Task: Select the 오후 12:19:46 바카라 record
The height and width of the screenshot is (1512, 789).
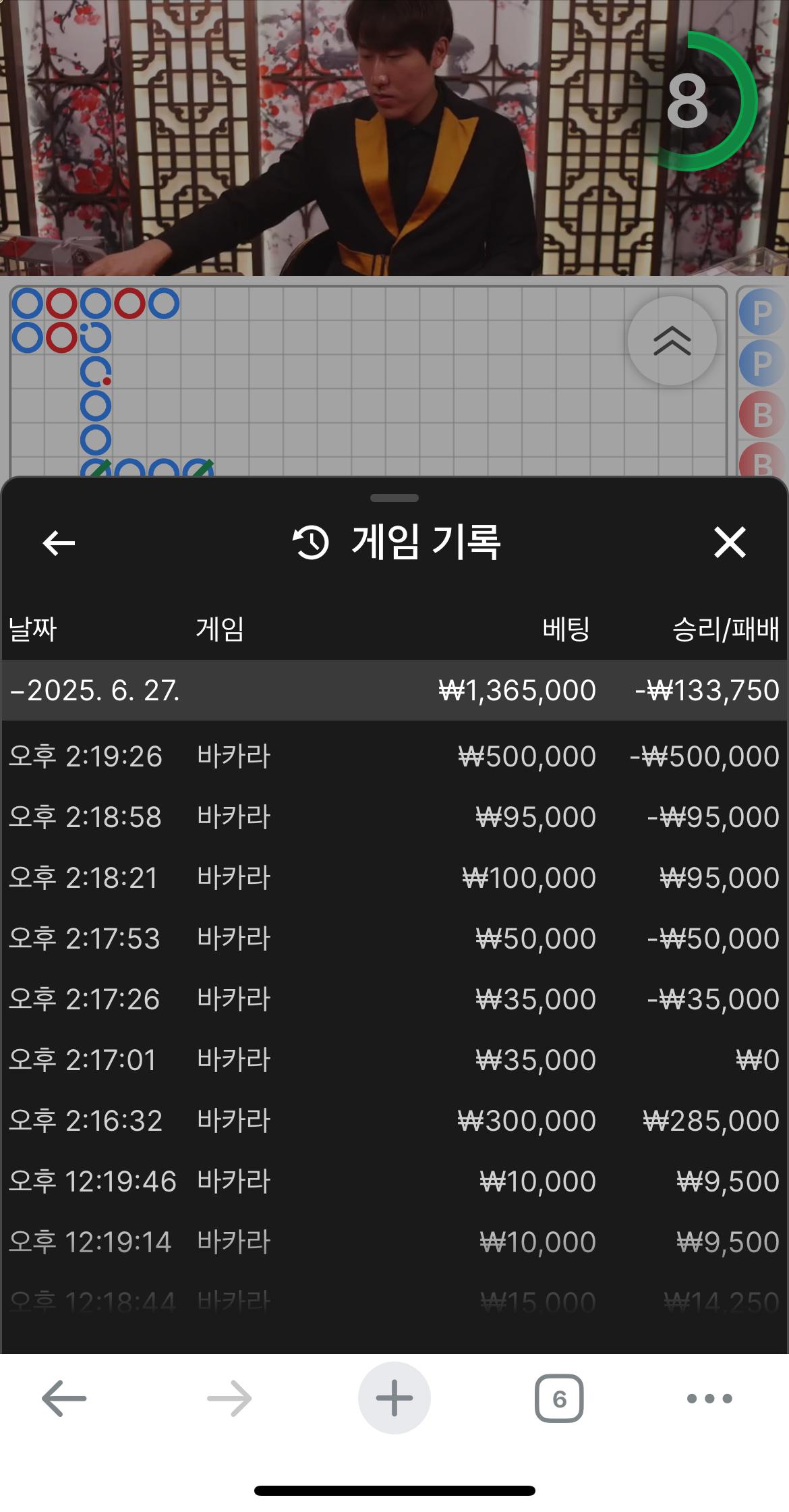Action: (x=394, y=1181)
